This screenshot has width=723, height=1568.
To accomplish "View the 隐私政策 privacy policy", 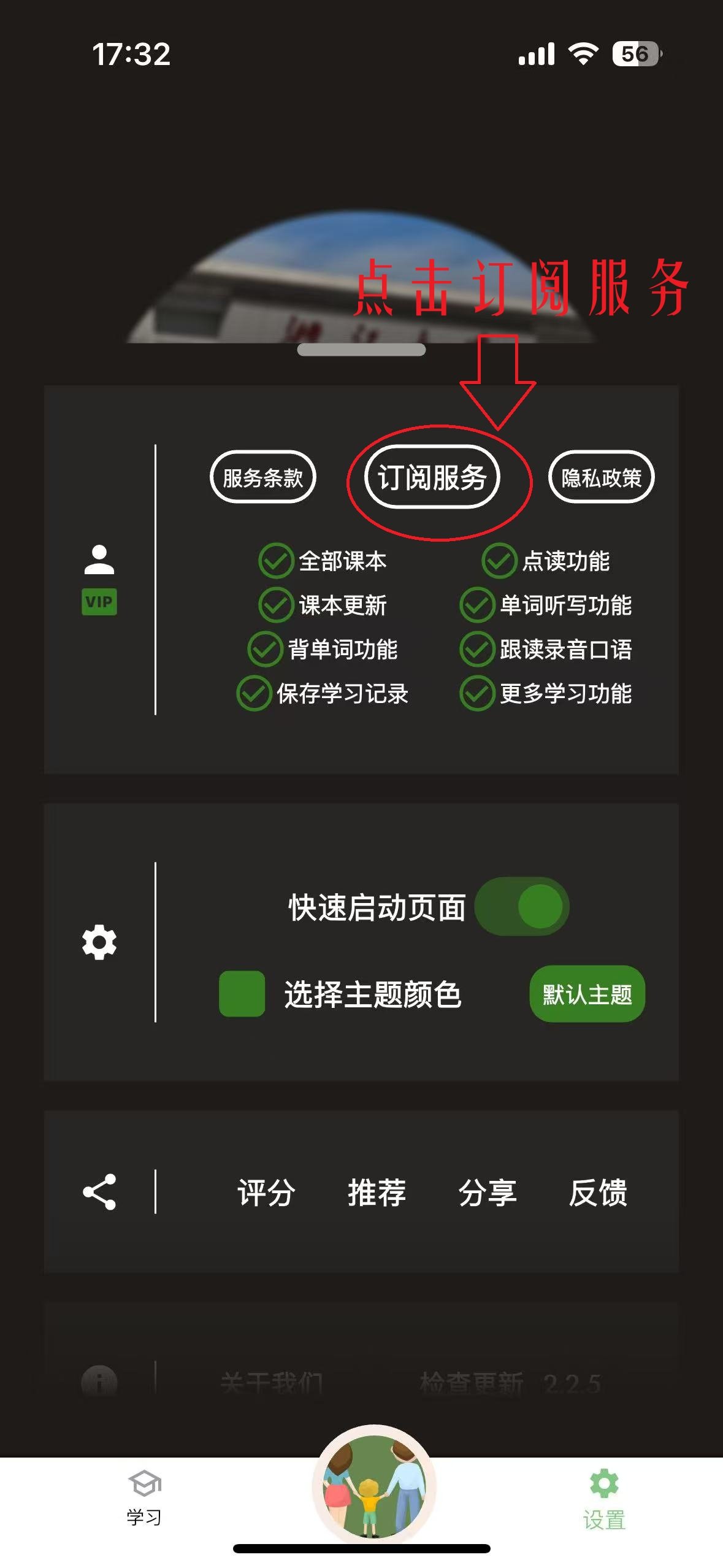I will [x=601, y=477].
